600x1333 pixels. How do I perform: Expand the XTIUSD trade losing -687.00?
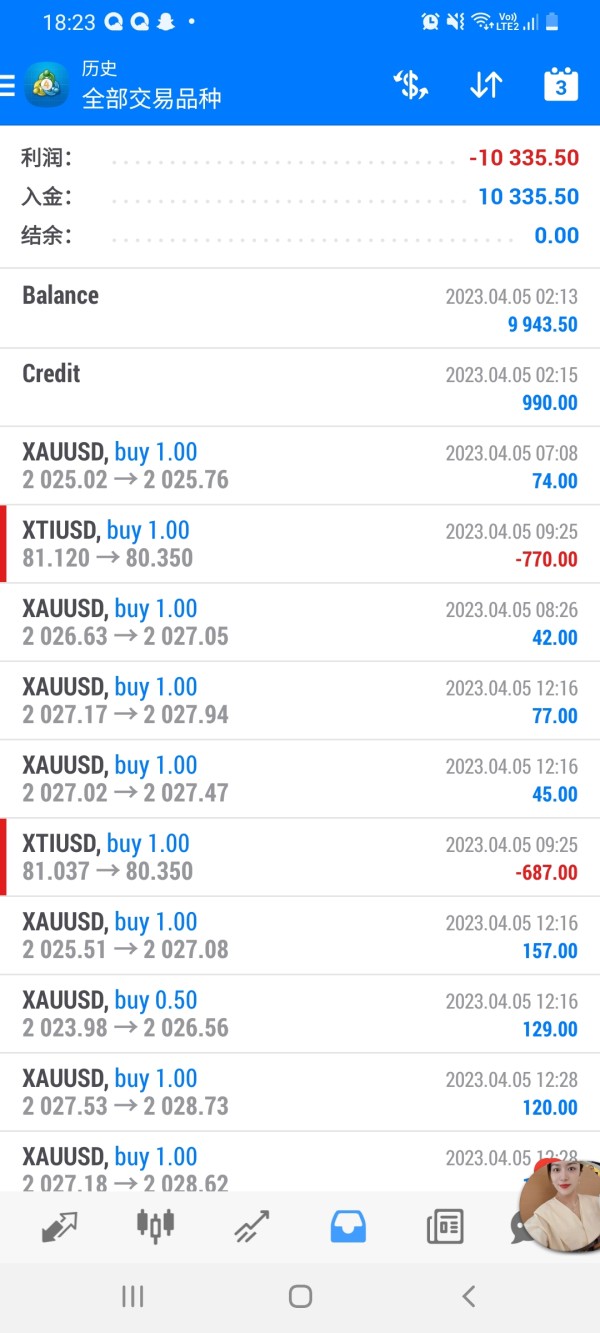(x=300, y=857)
